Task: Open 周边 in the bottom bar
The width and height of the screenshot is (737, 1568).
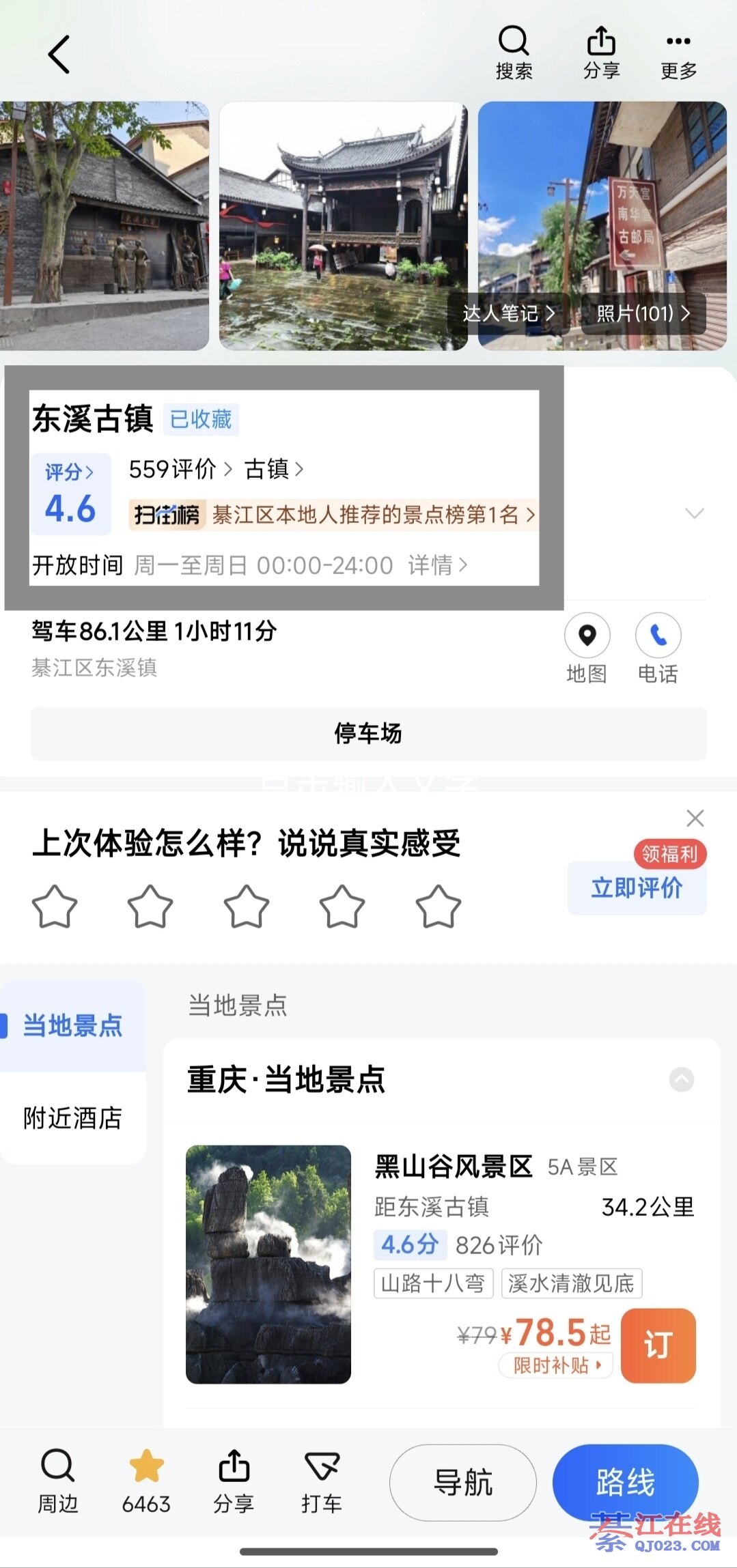Action: (x=57, y=1480)
